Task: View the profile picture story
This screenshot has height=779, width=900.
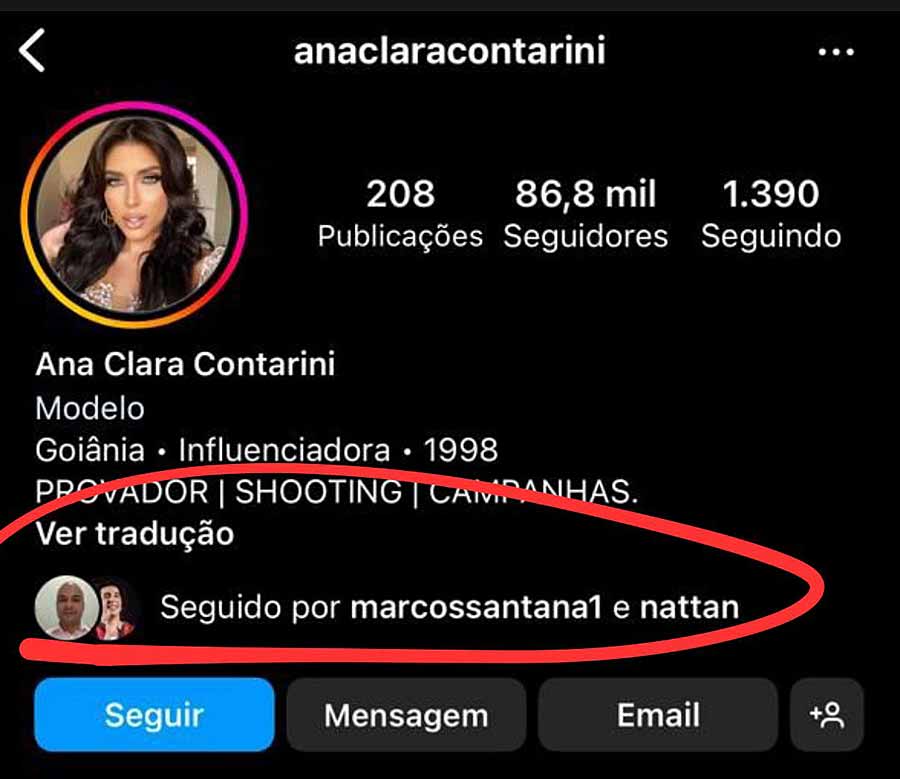Action: click(x=134, y=215)
